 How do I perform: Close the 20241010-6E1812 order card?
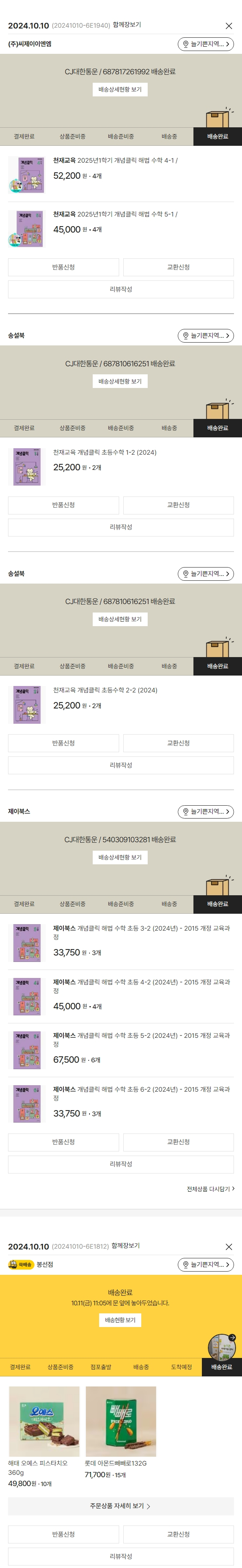(x=229, y=1247)
